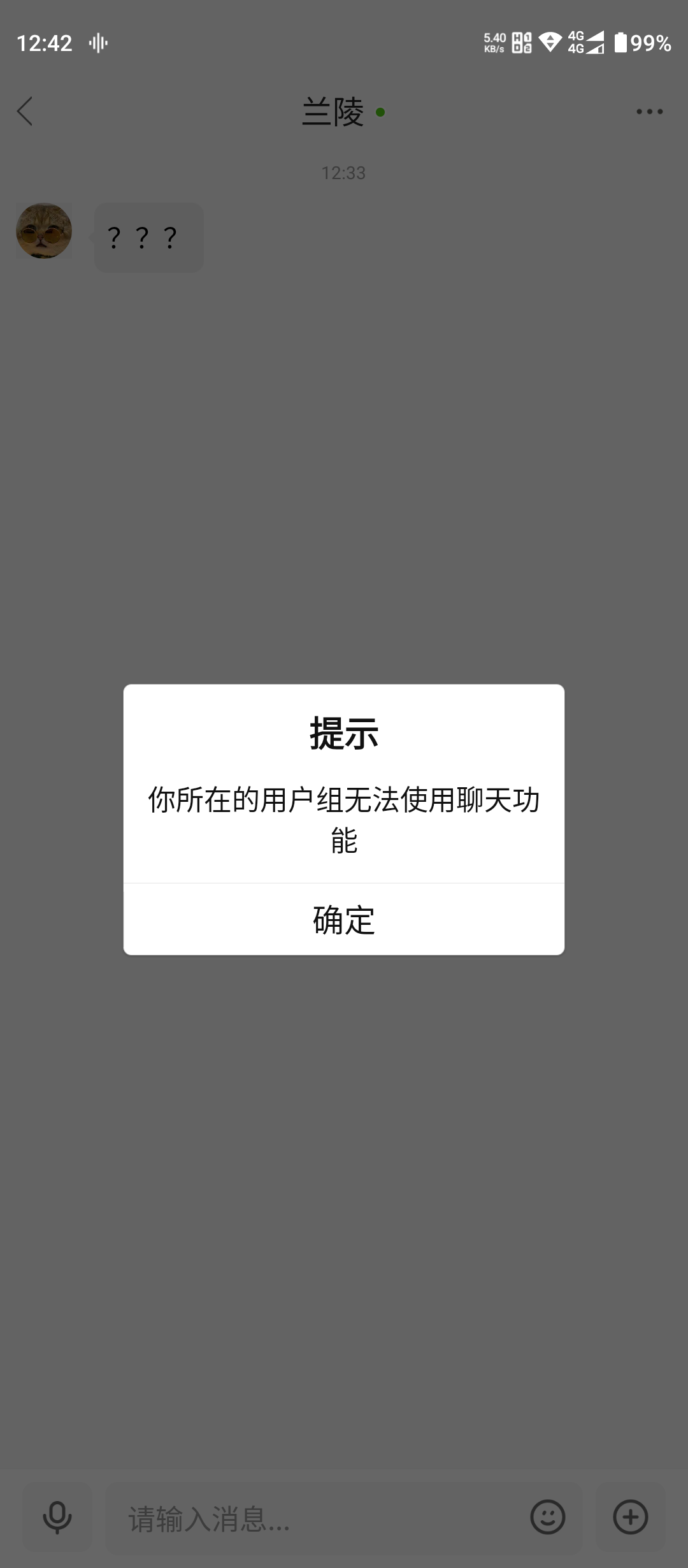The width and height of the screenshot is (688, 1568).
Task: Open the three-dot overflow menu
Action: 649,112
